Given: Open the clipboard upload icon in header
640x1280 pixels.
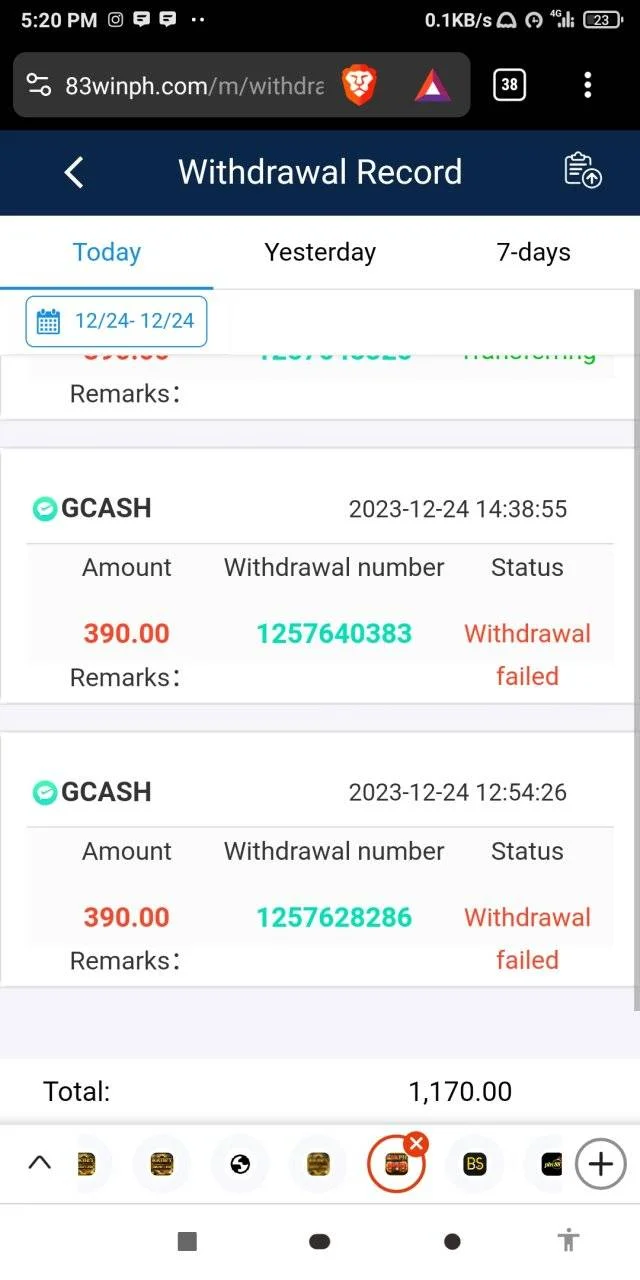Looking at the screenshot, I should [x=583, y=171].
